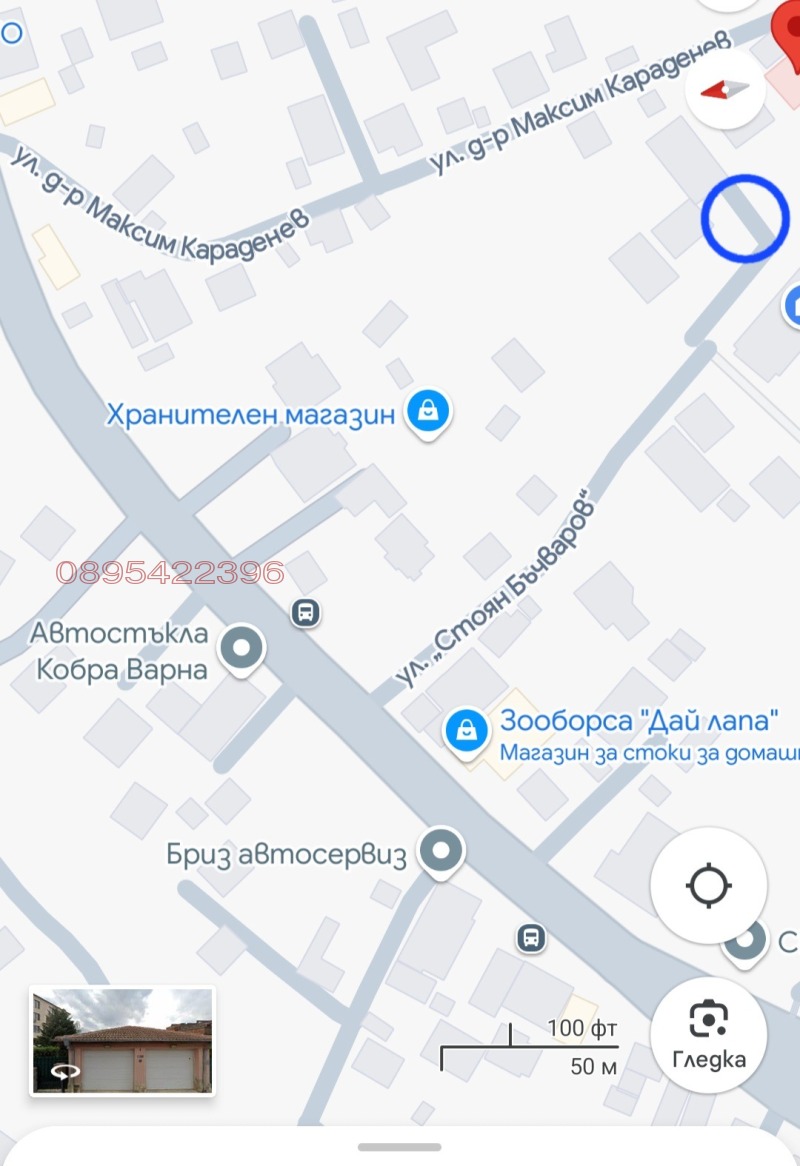Tap the compass to reset map orientation
800x1166 pixels.
[724, 89]
